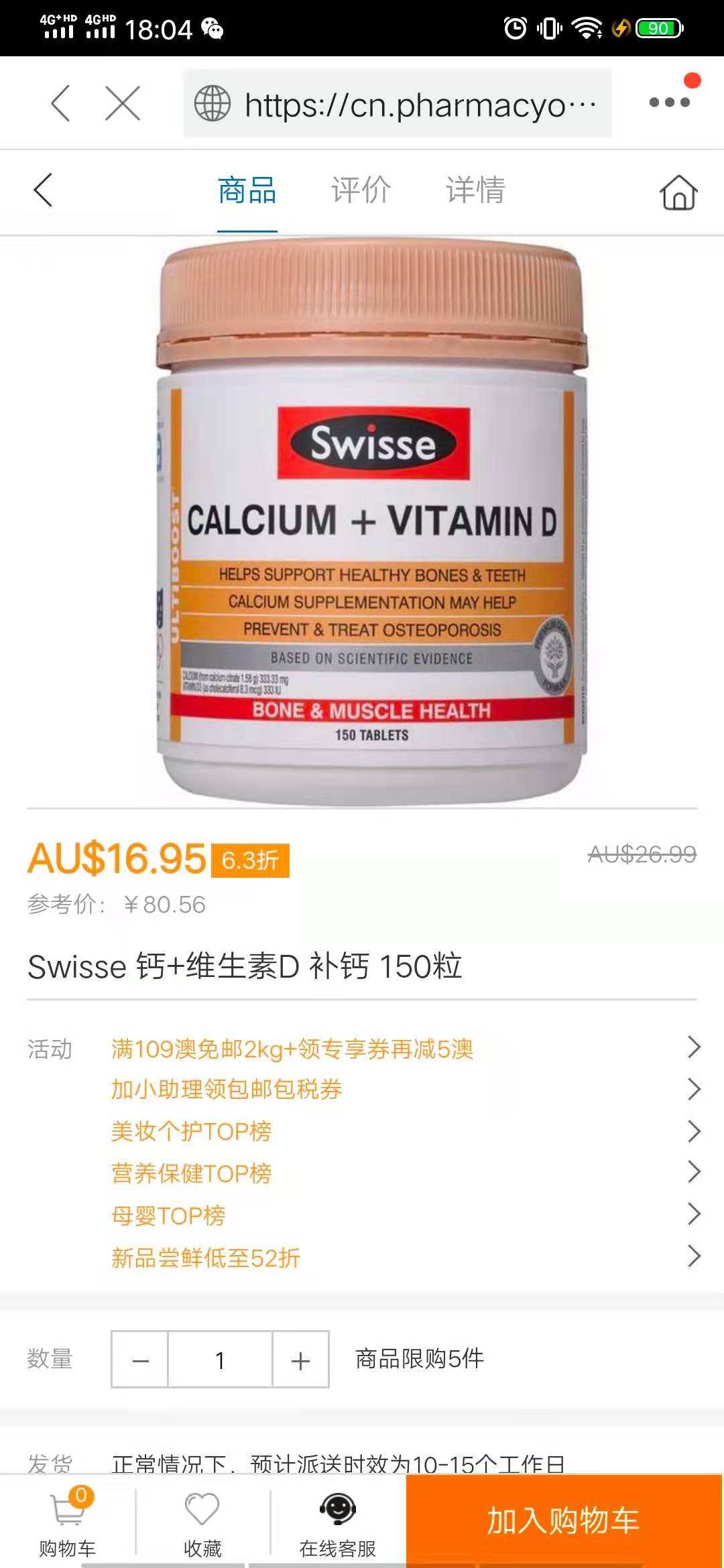Decrease quantity with the minus button

[140, 1360]
